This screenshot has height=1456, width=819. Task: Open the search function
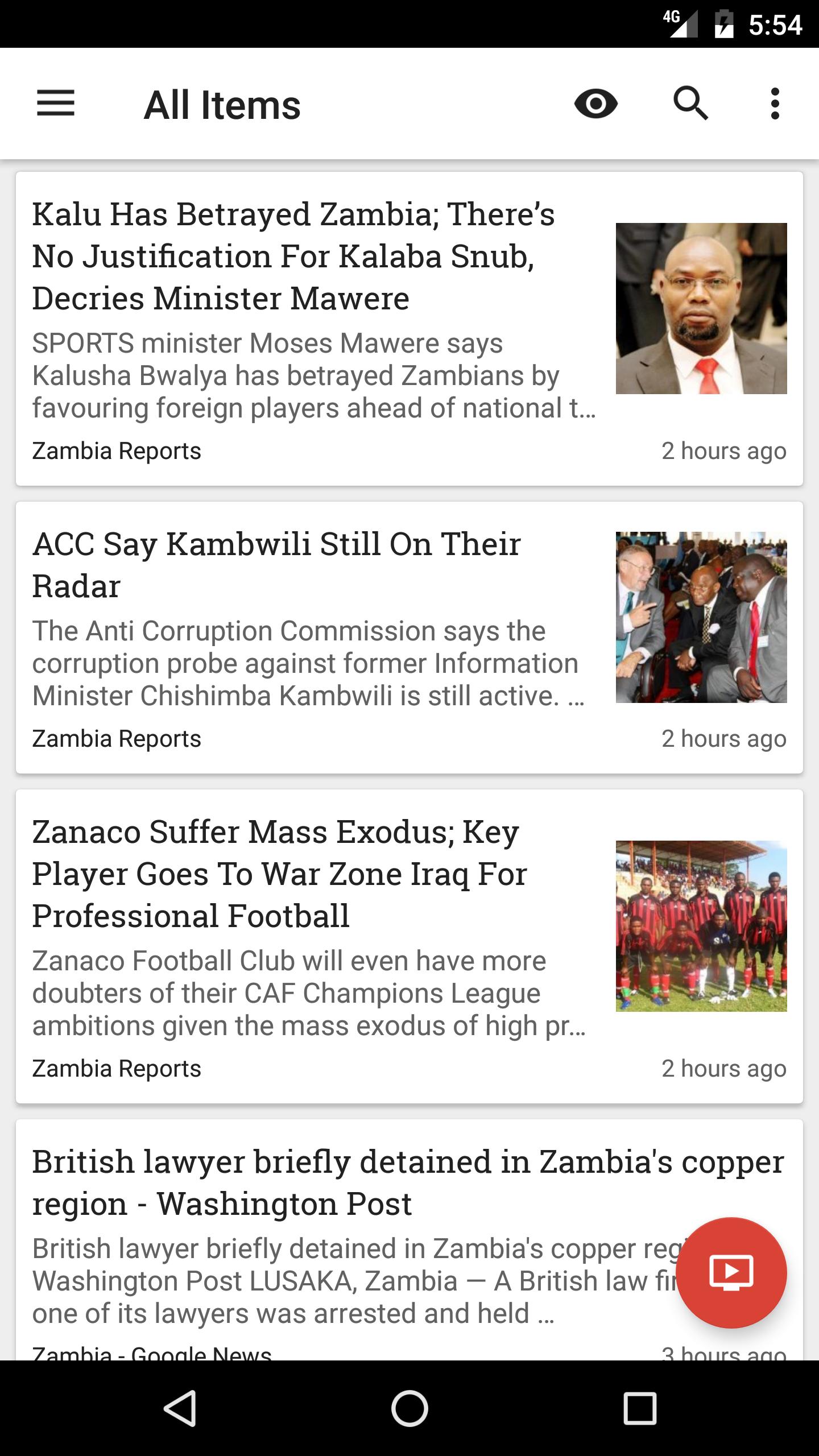pyautogui.click(x=690, y=104)
